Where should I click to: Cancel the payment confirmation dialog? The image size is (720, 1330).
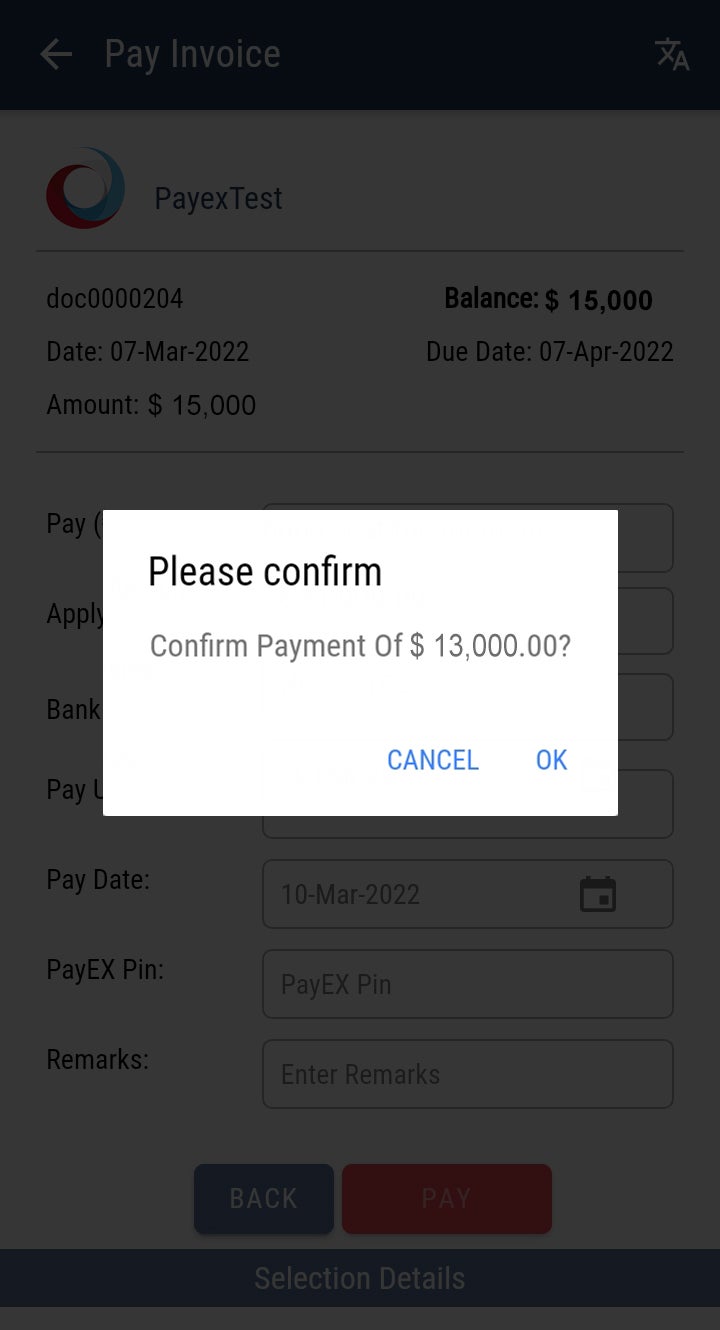433,760
